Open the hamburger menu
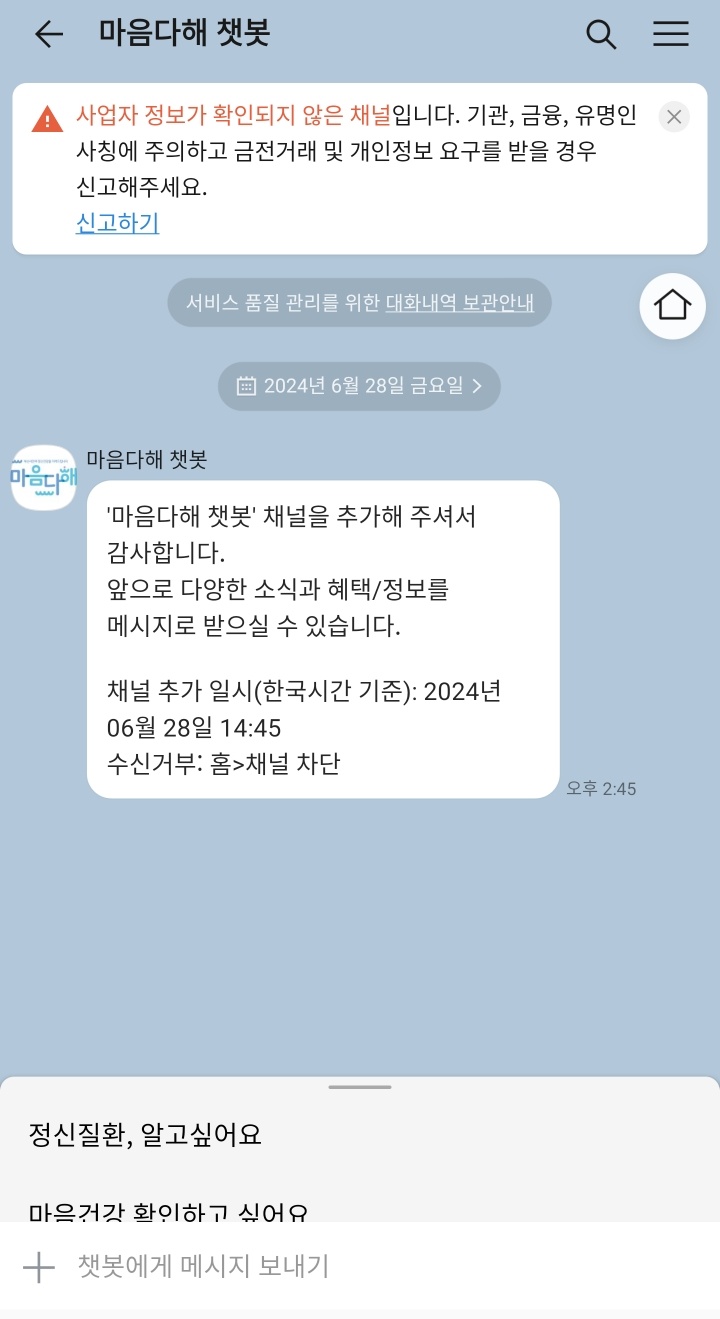 [671, 34]
